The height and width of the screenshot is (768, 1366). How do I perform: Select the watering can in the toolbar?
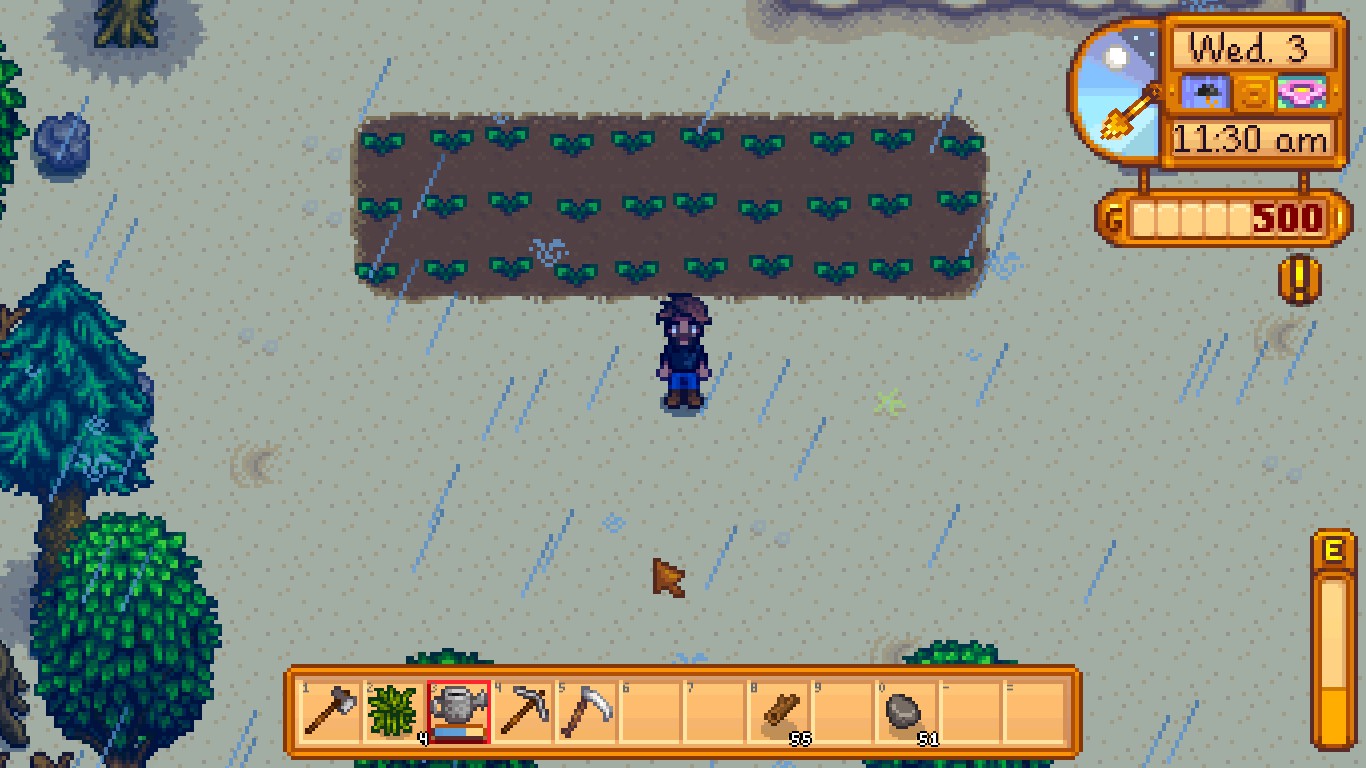pos(459,712)
